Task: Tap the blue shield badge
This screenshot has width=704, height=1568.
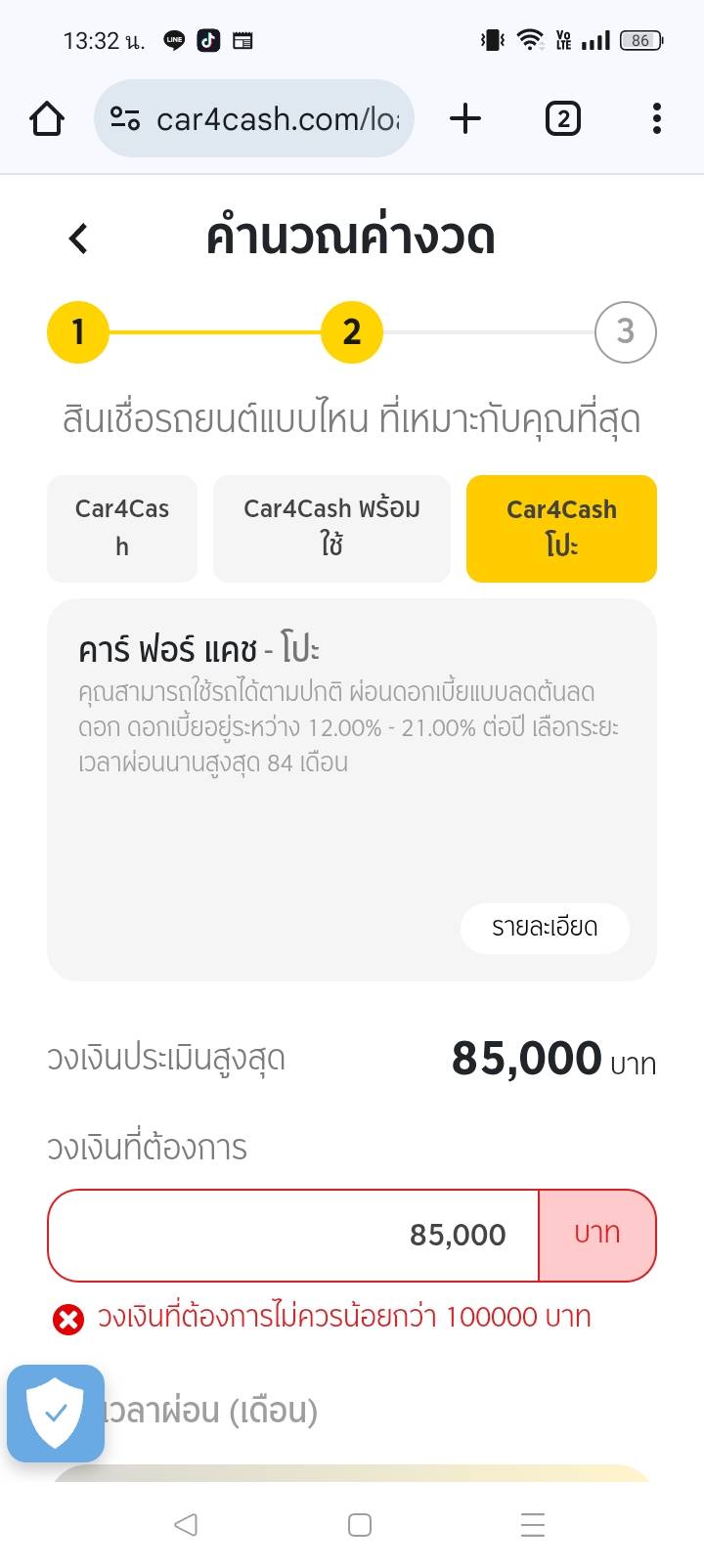Action: coord(56,1414)
